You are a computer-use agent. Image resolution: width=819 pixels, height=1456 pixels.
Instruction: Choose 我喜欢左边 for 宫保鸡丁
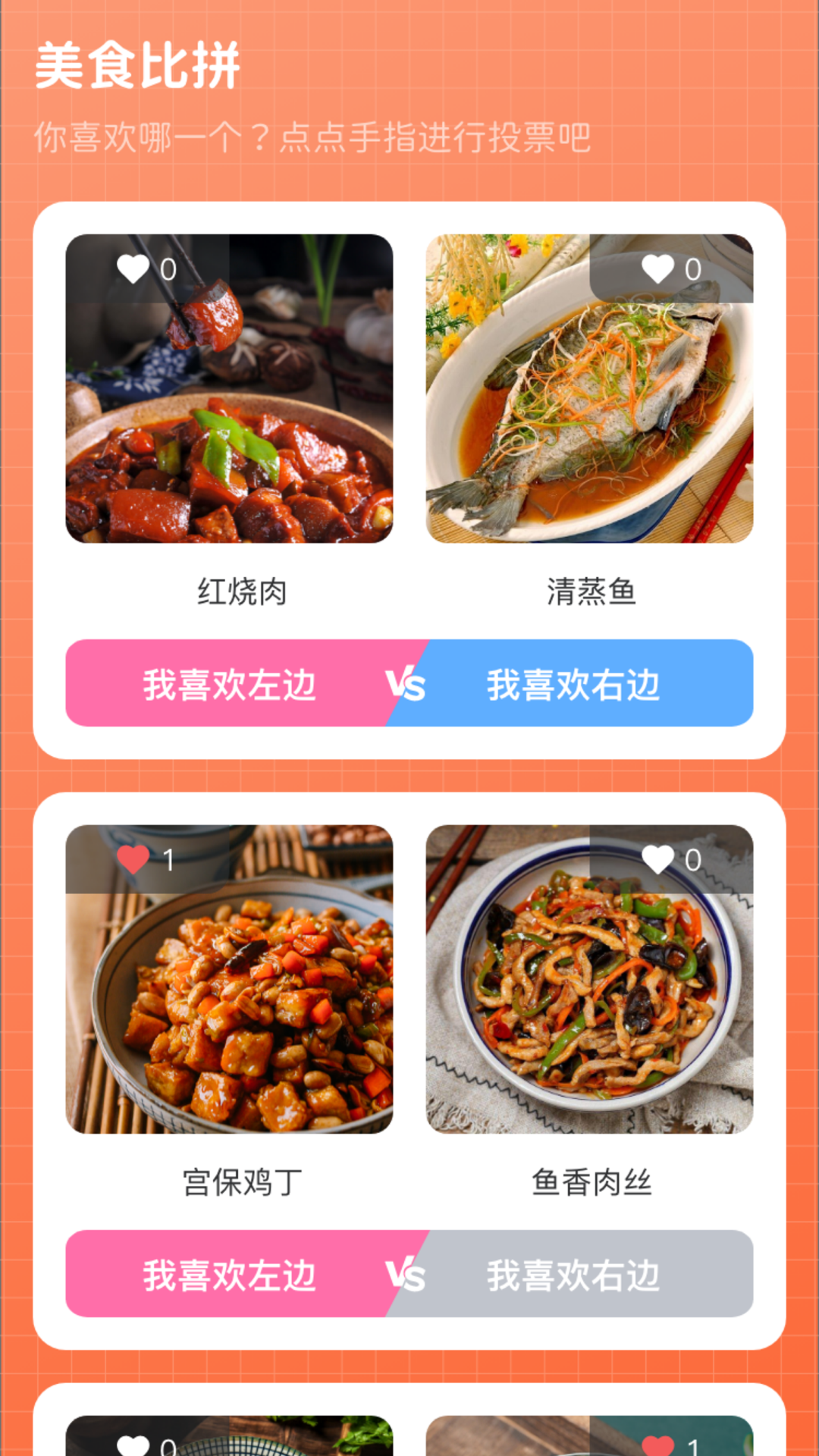tap(227, 1274)
